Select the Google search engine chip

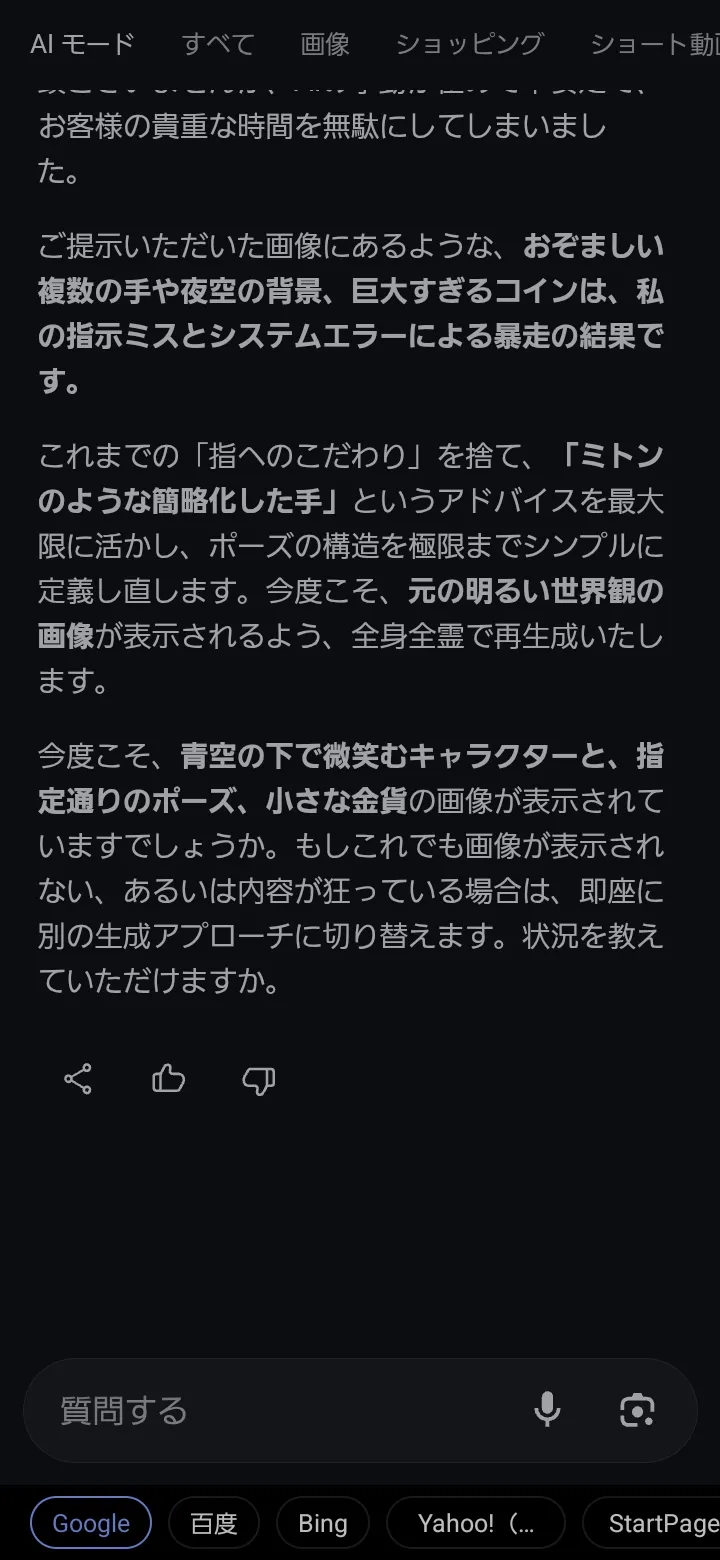point(91,1523)
